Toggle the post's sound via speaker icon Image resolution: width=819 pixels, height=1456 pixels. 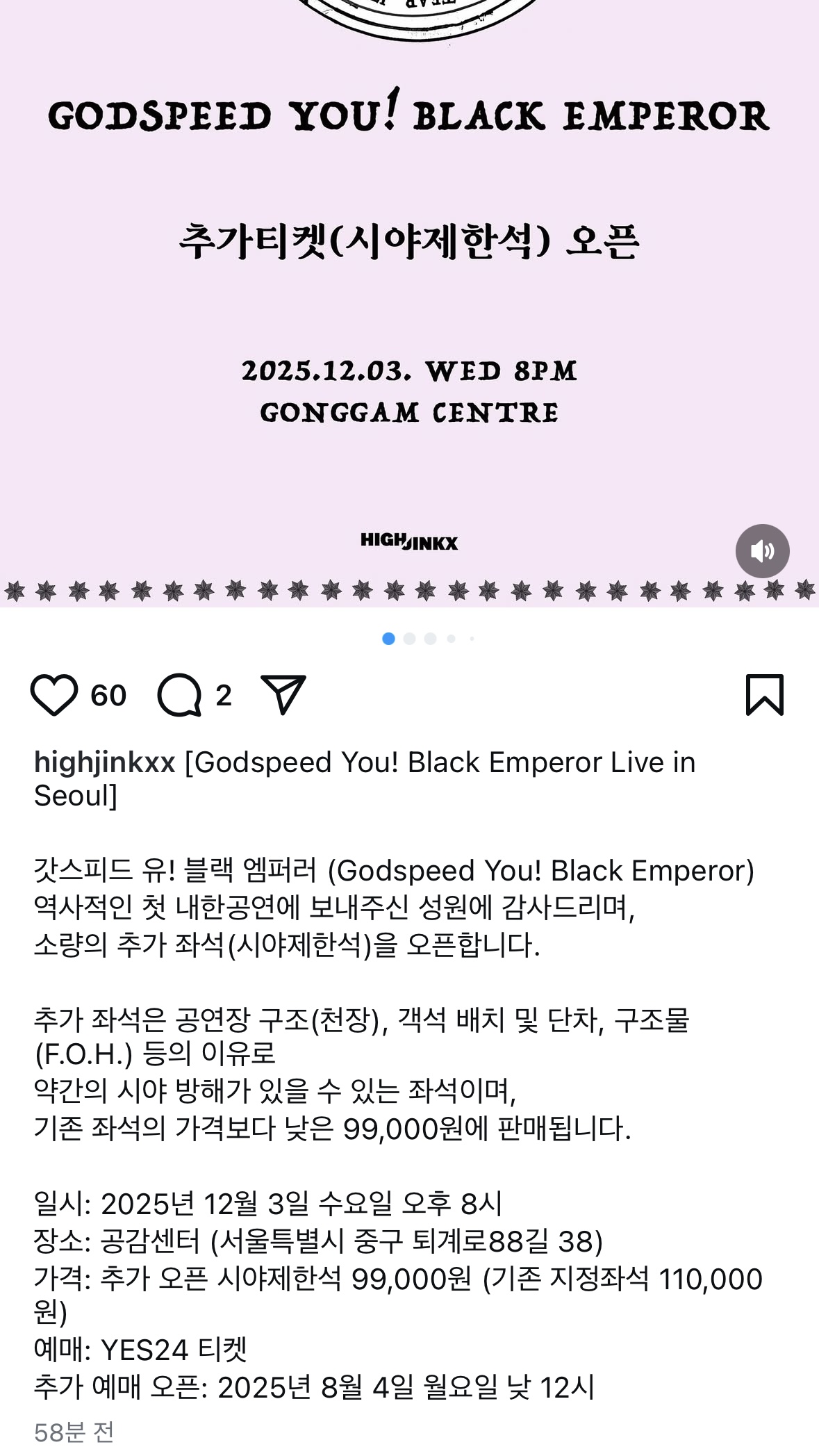pos(762,551)
